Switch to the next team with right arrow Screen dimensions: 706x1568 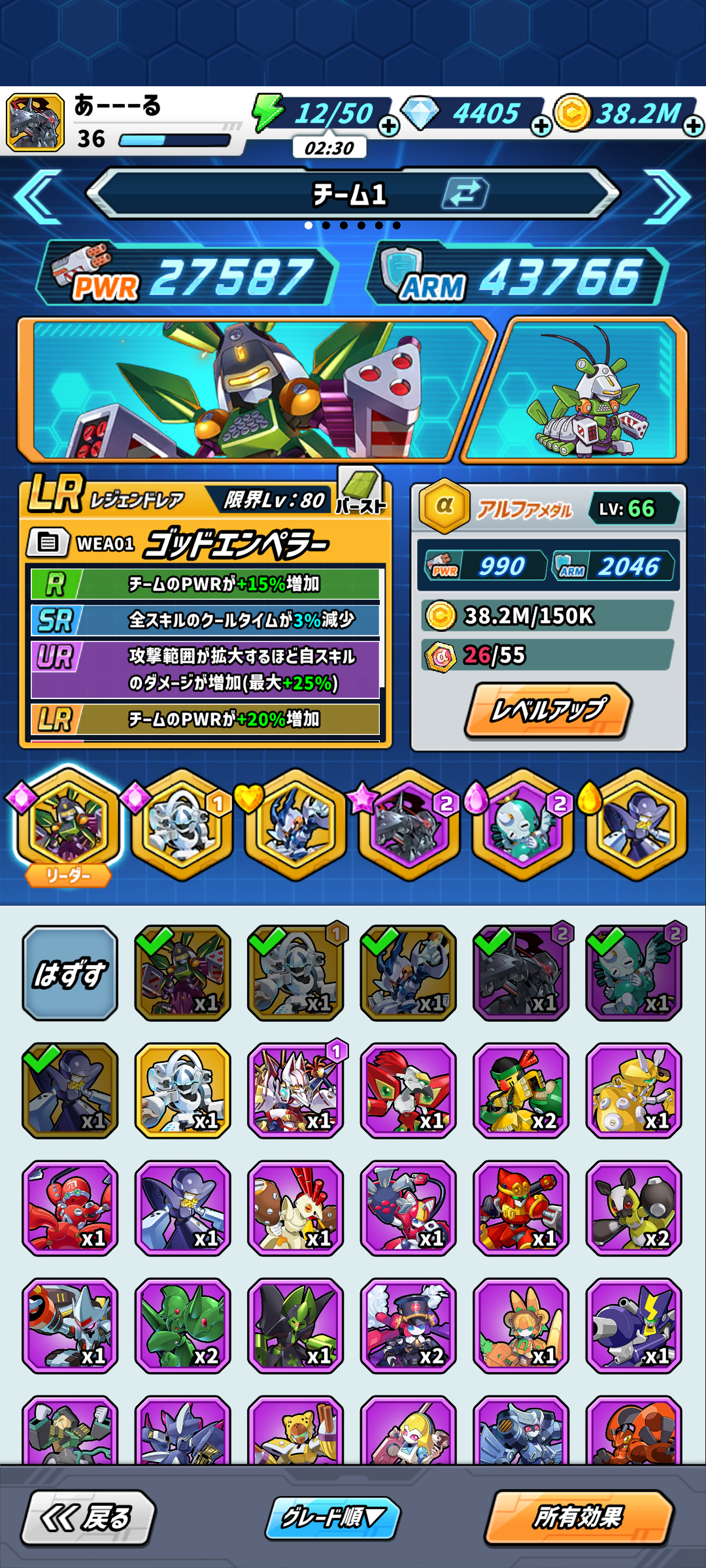pyautogui.click(x=667, y=196)
